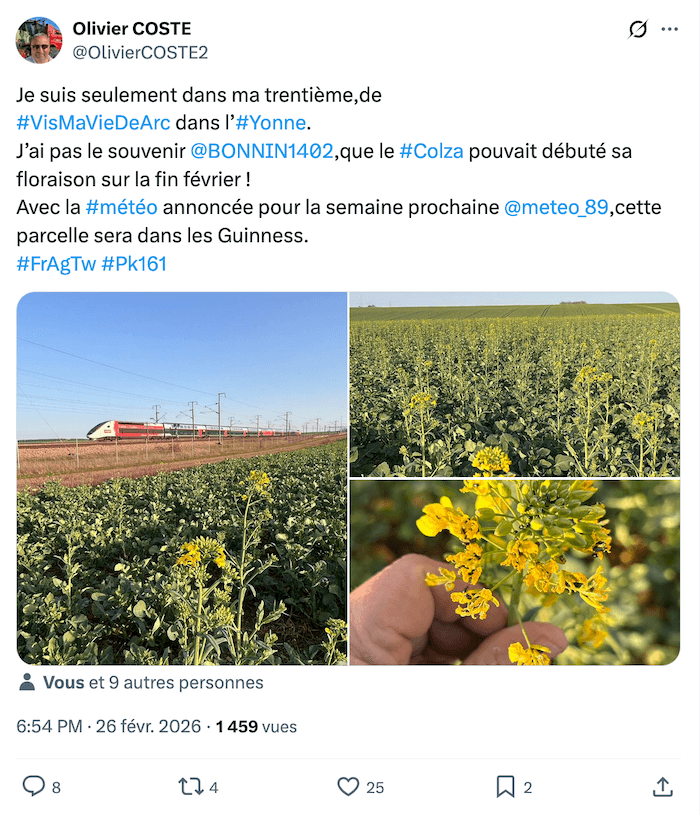Repost this tweet
This screenshot has width=700, height=815.
point(190,787)
